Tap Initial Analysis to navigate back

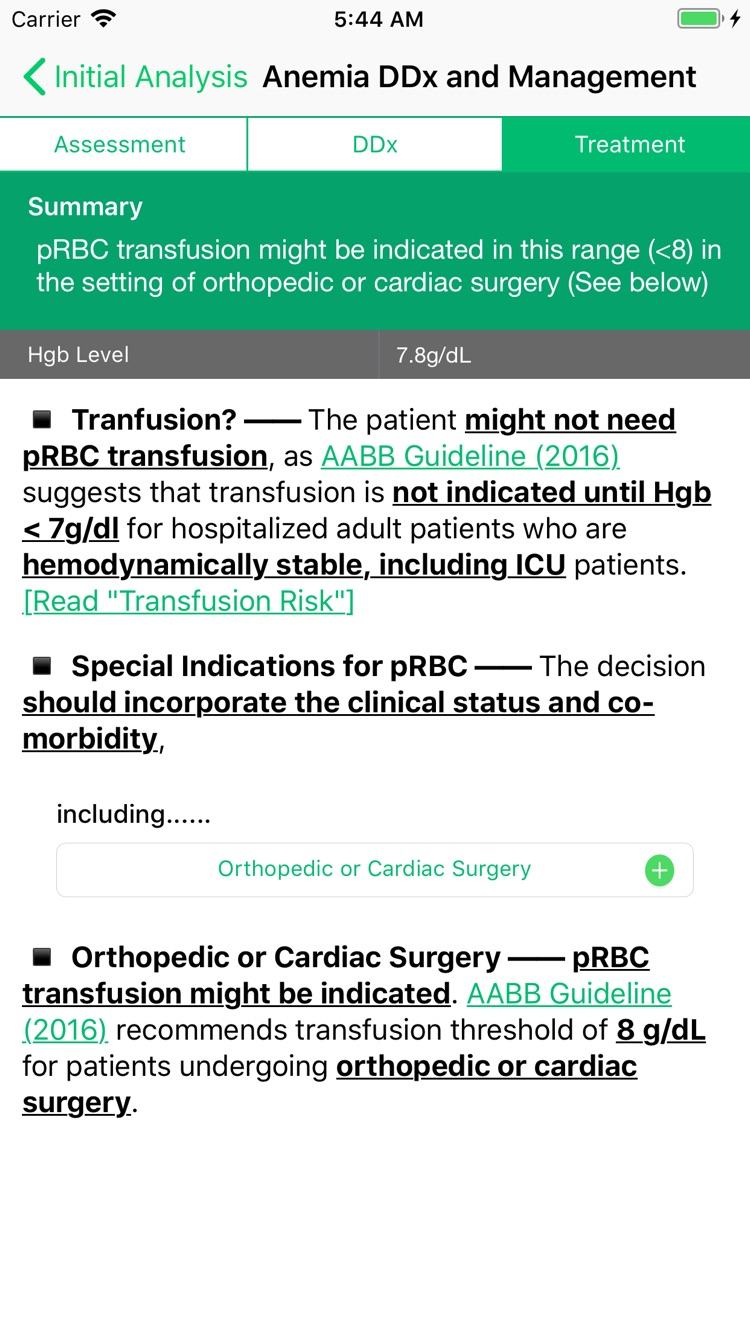click(x=151, y=76)
